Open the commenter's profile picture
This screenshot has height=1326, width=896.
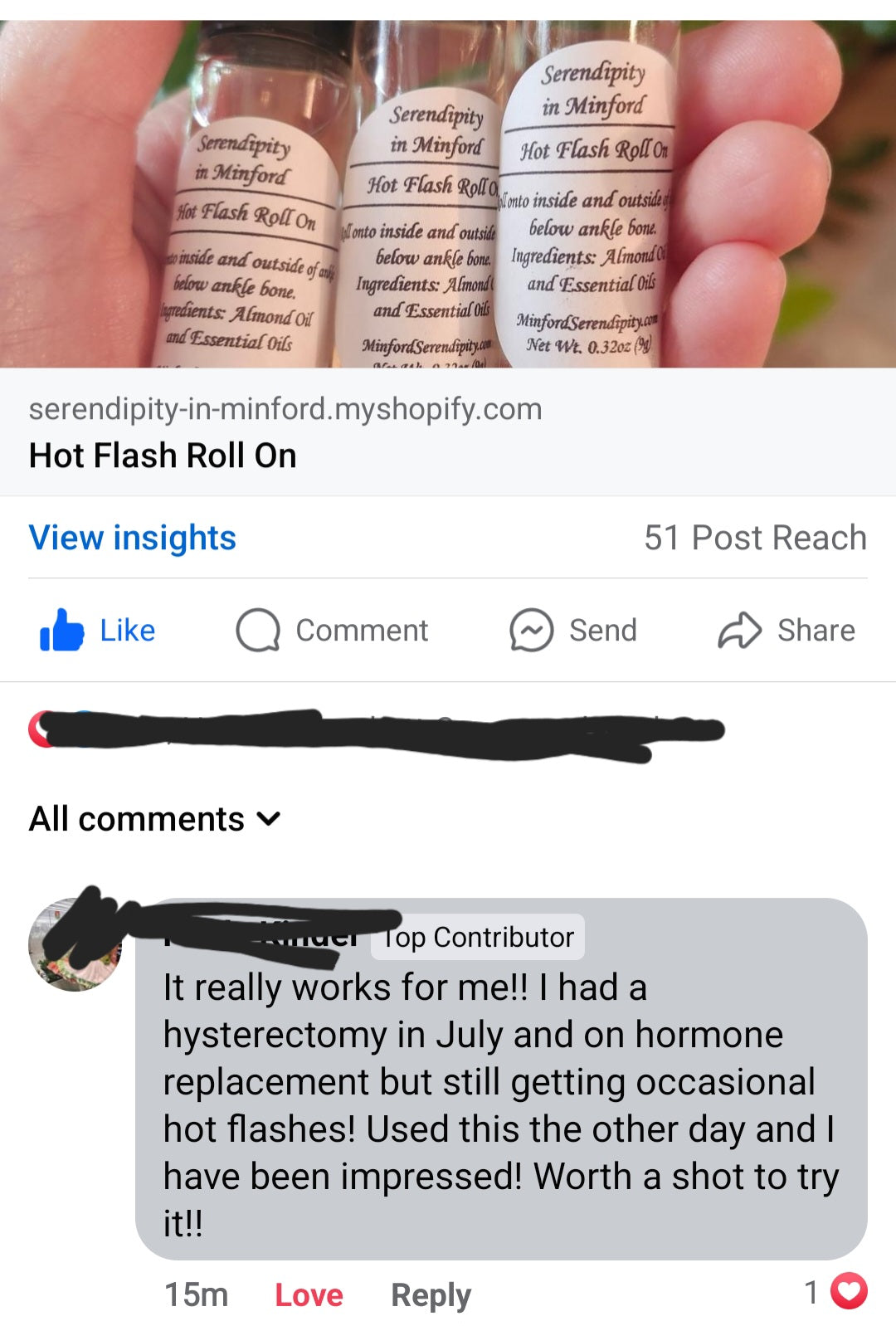[x=75, y=946]
